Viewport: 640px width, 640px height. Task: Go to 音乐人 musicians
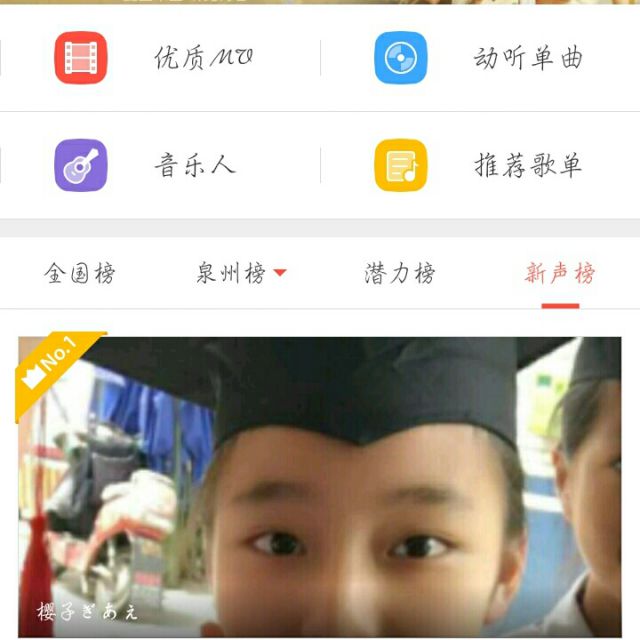coord(160,165)
